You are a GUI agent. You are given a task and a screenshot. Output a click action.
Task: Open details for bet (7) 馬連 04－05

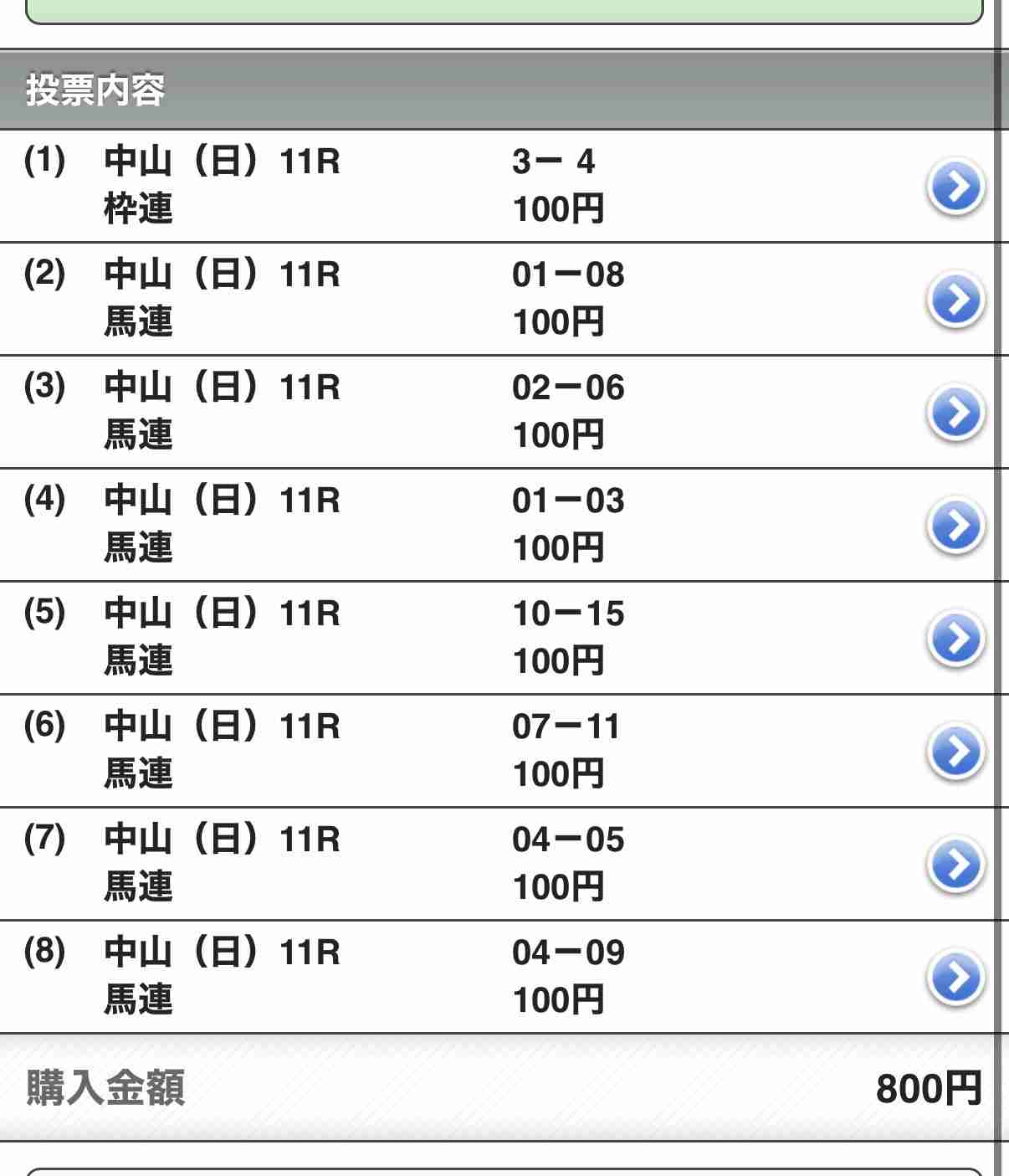click(x=955, y=864)
